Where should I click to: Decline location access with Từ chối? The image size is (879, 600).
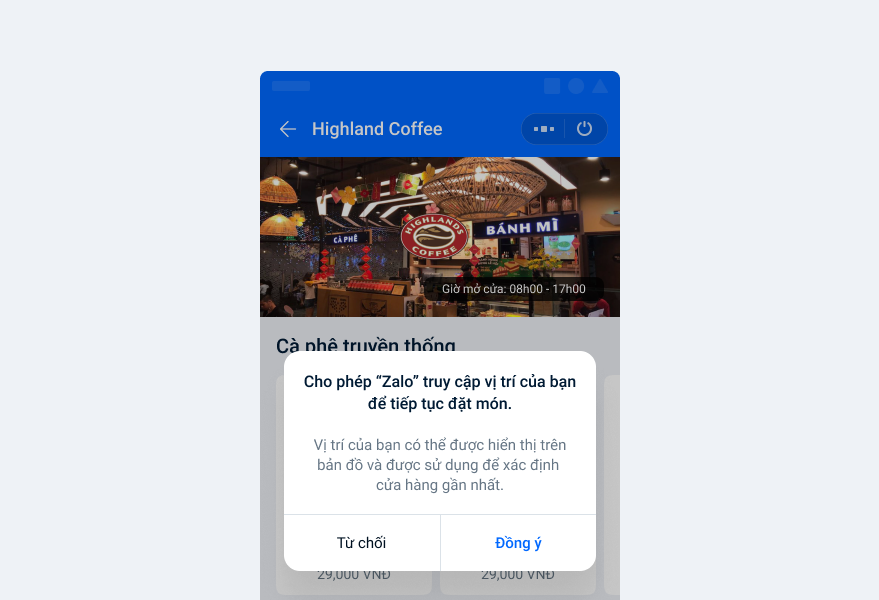361,543
